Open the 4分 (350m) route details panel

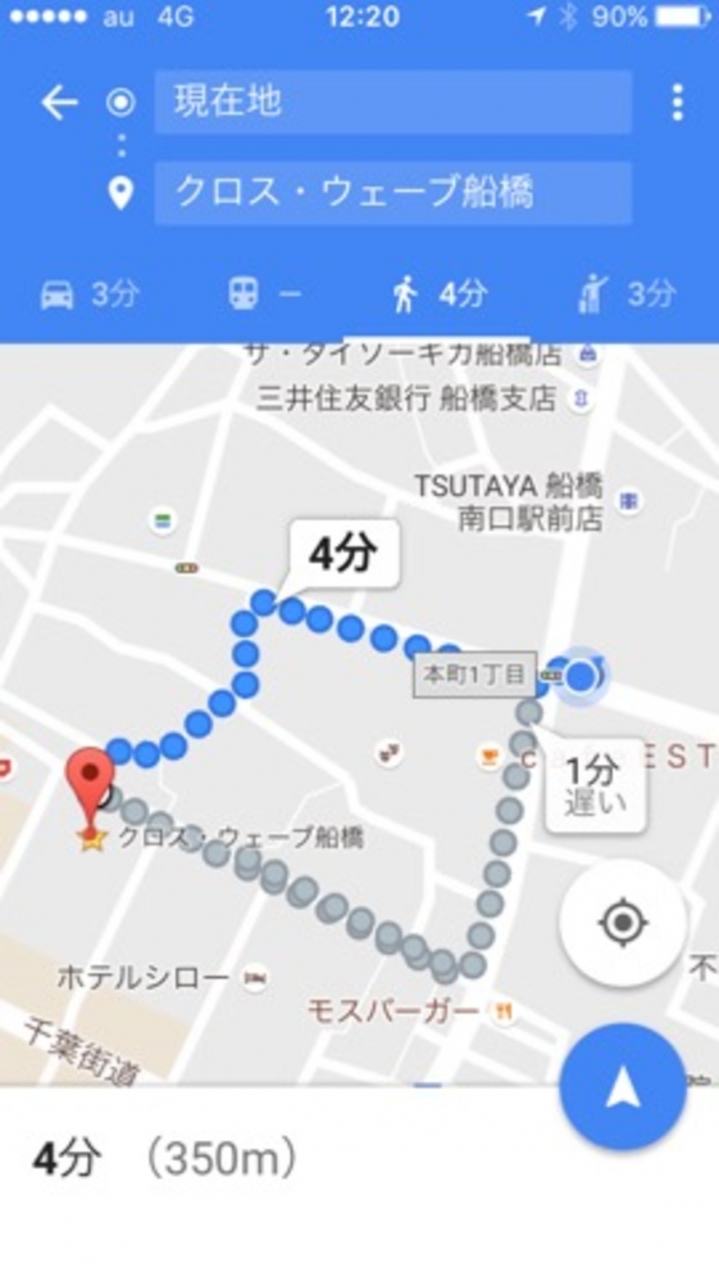point(165,1160)
